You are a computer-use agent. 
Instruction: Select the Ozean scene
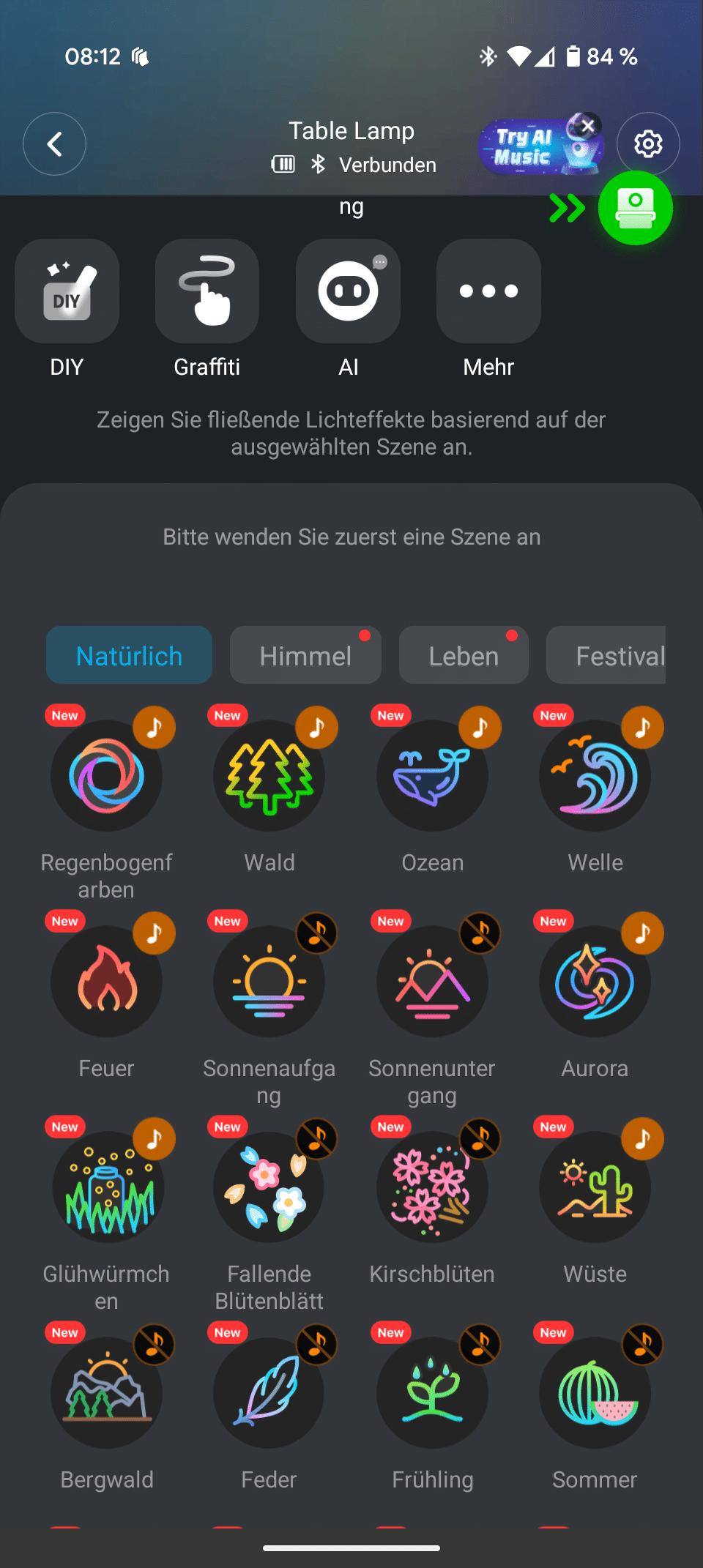(432, 776)
